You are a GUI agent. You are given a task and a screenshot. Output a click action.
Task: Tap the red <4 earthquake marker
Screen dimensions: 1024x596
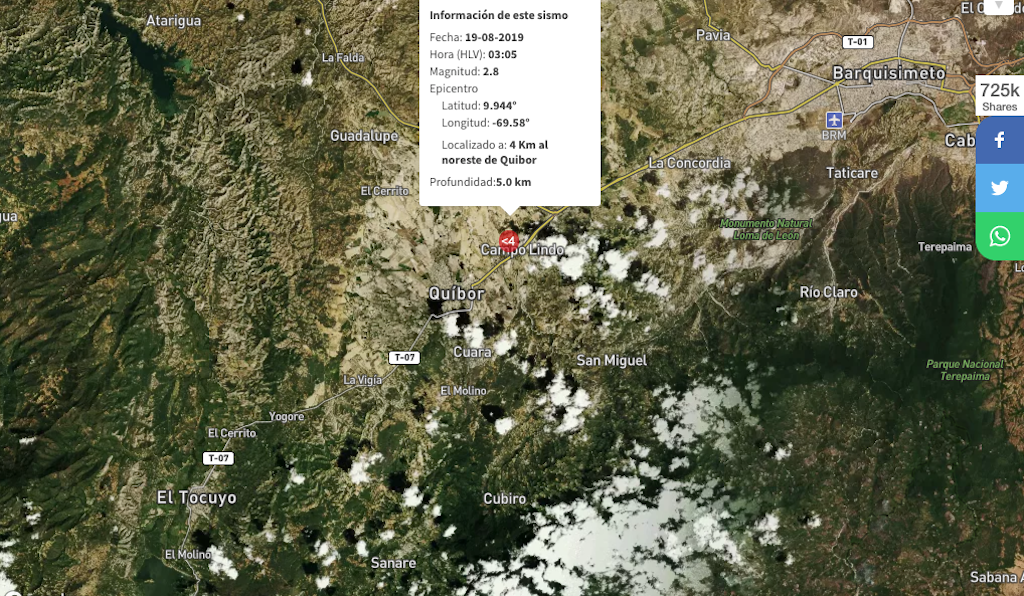click(509, 241)
